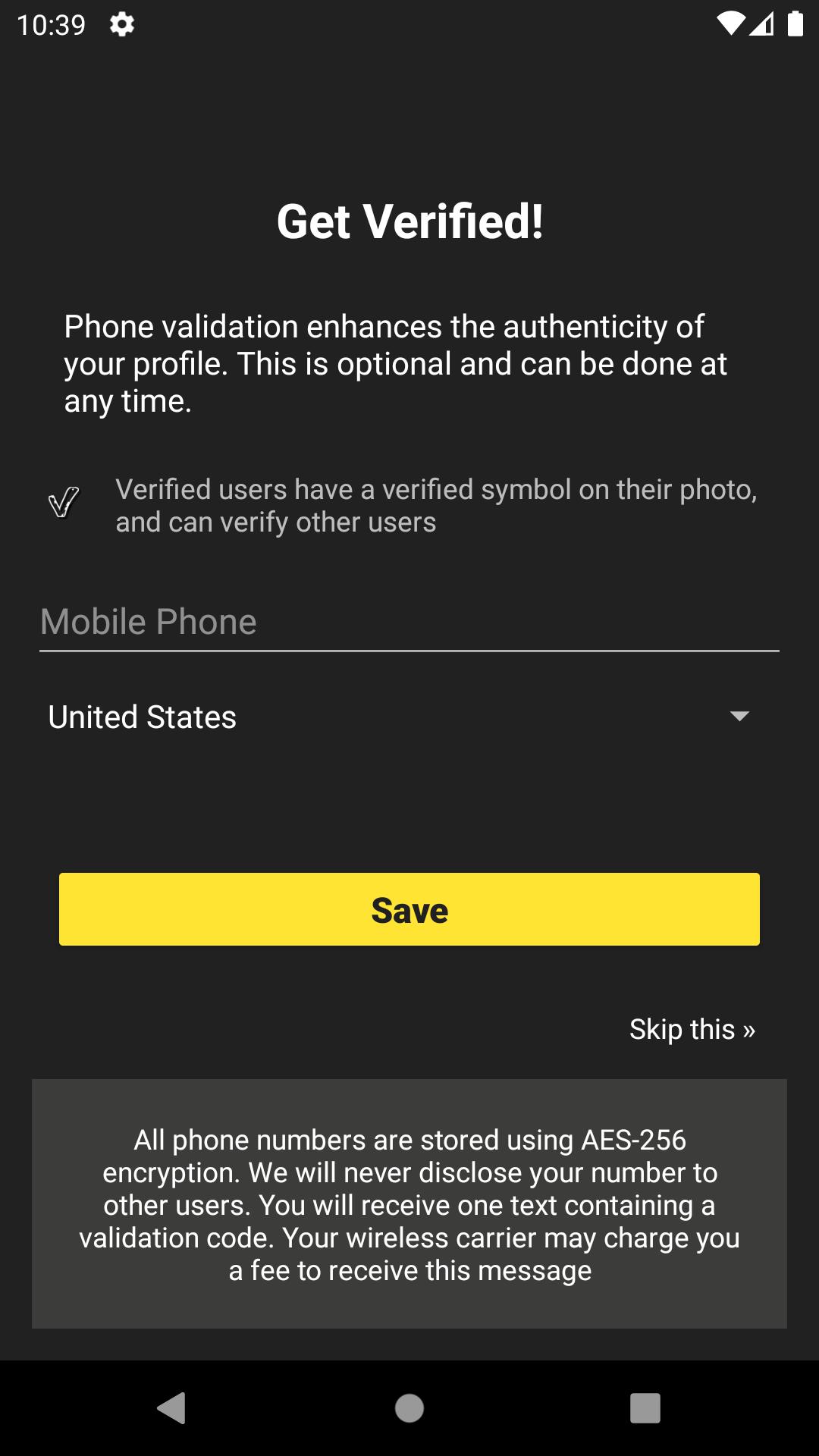819x1456 pixels.
Task: Return home using the system home button
Action: click(x=409, y=1408)
